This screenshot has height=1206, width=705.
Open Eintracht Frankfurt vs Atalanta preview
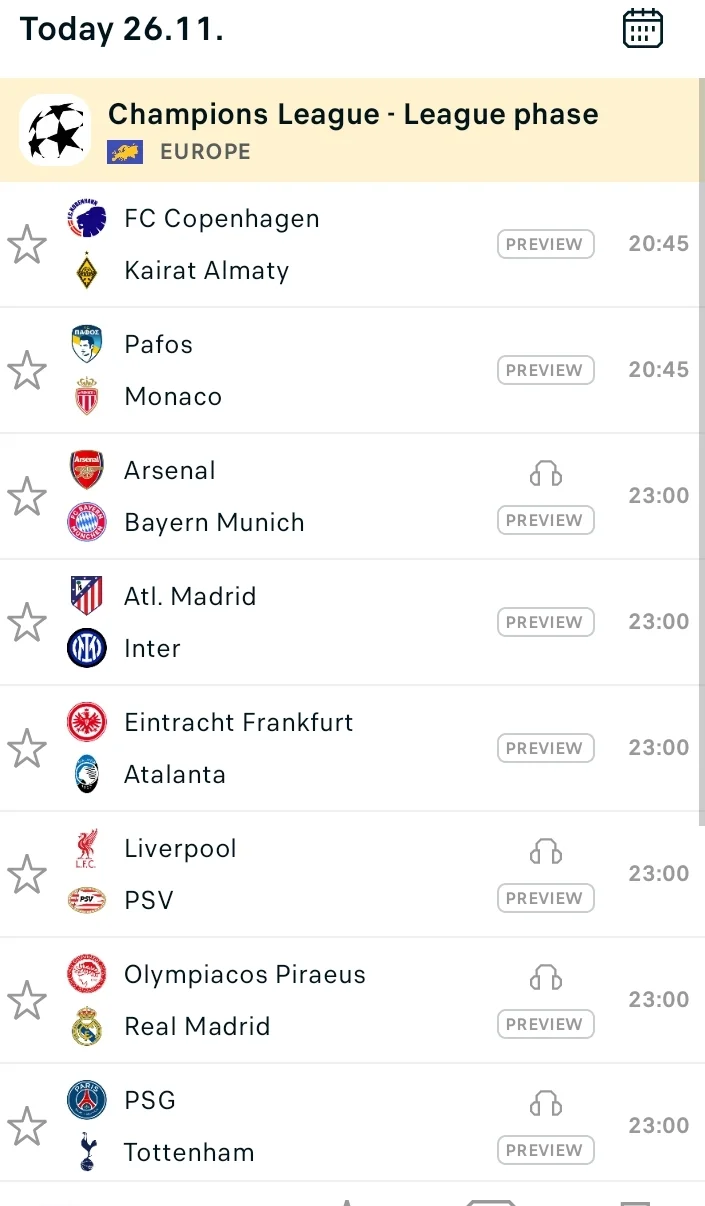[x=545, y=748]
